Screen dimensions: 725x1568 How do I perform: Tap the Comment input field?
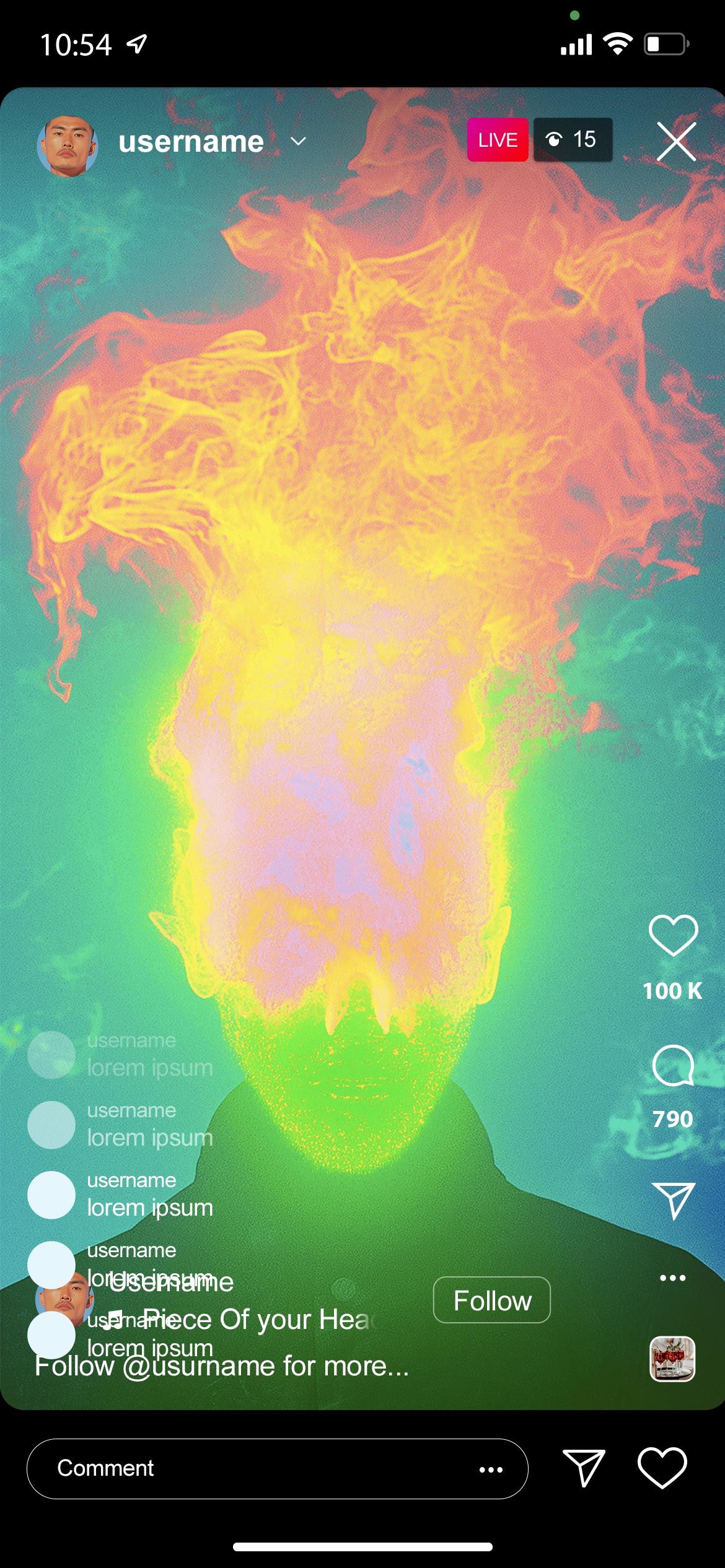point(248,1468)
